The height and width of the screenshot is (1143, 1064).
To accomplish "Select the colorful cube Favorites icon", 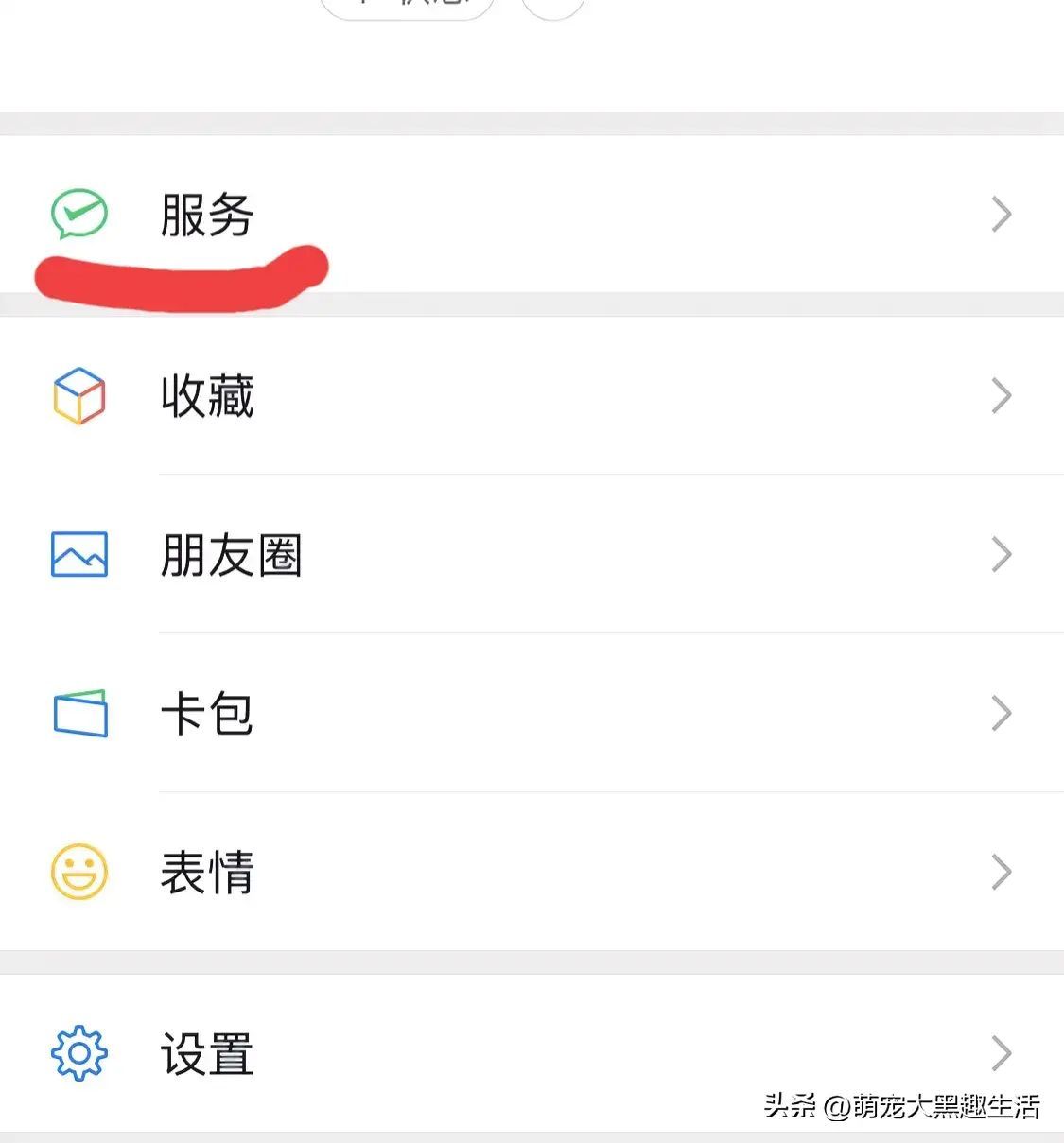I will [78, 395].
